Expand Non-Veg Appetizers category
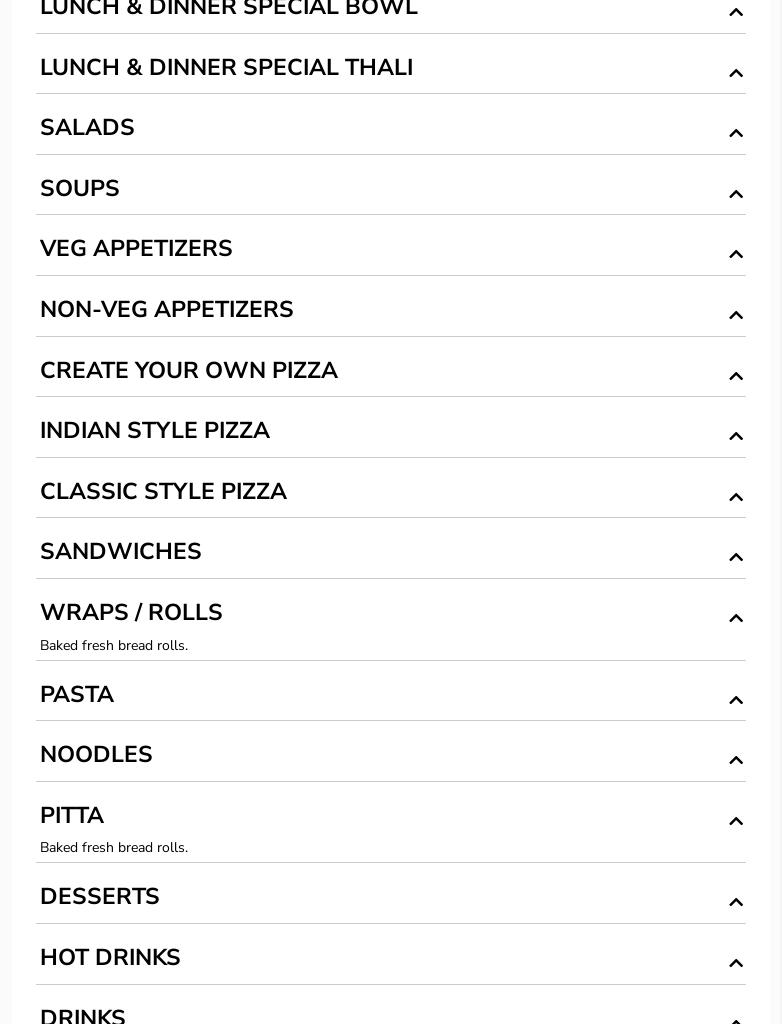 [167, 310]
